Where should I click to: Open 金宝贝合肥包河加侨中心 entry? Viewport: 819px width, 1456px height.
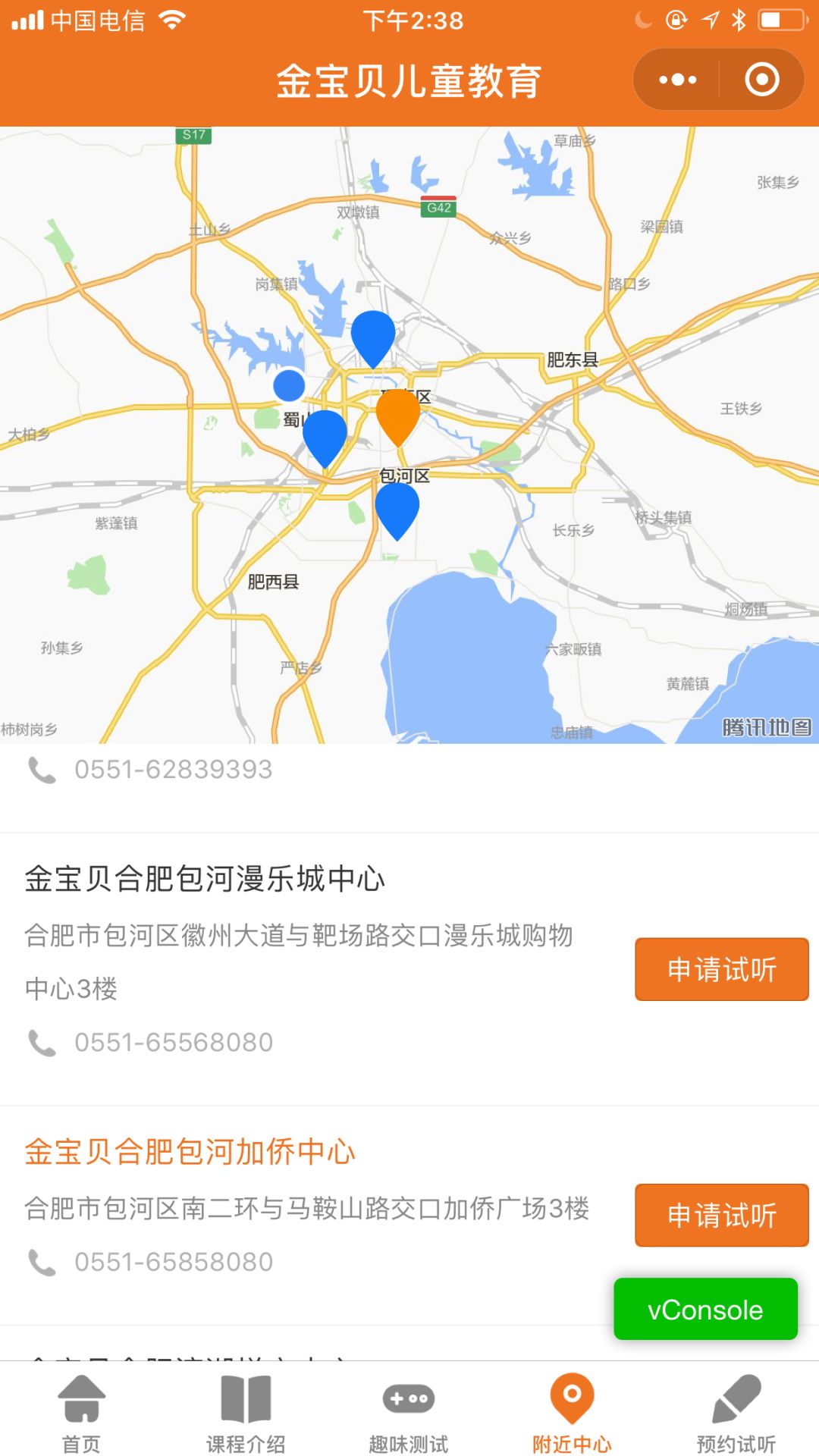(190, 1151)
